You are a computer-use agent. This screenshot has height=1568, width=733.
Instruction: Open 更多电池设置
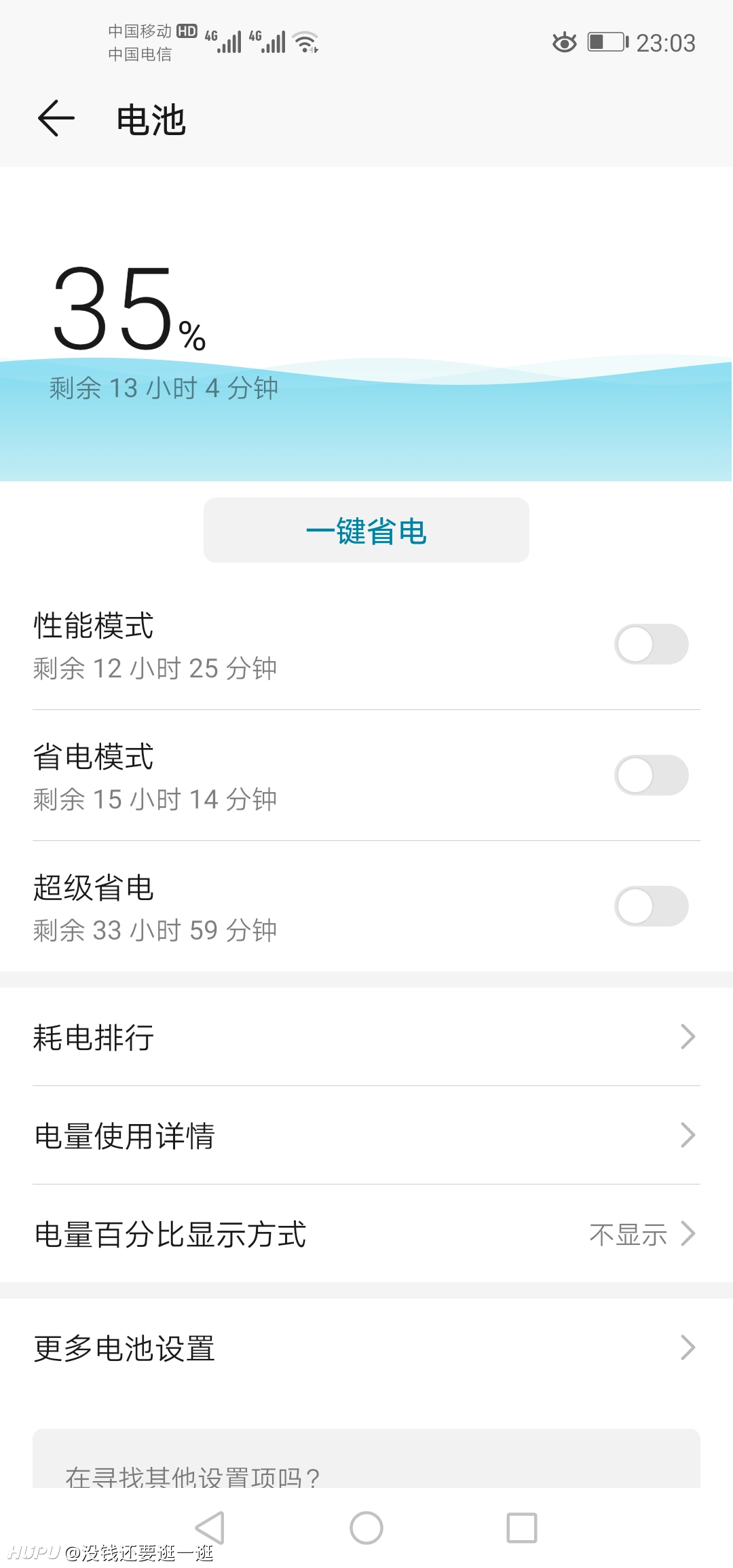tap(366, 1348)
